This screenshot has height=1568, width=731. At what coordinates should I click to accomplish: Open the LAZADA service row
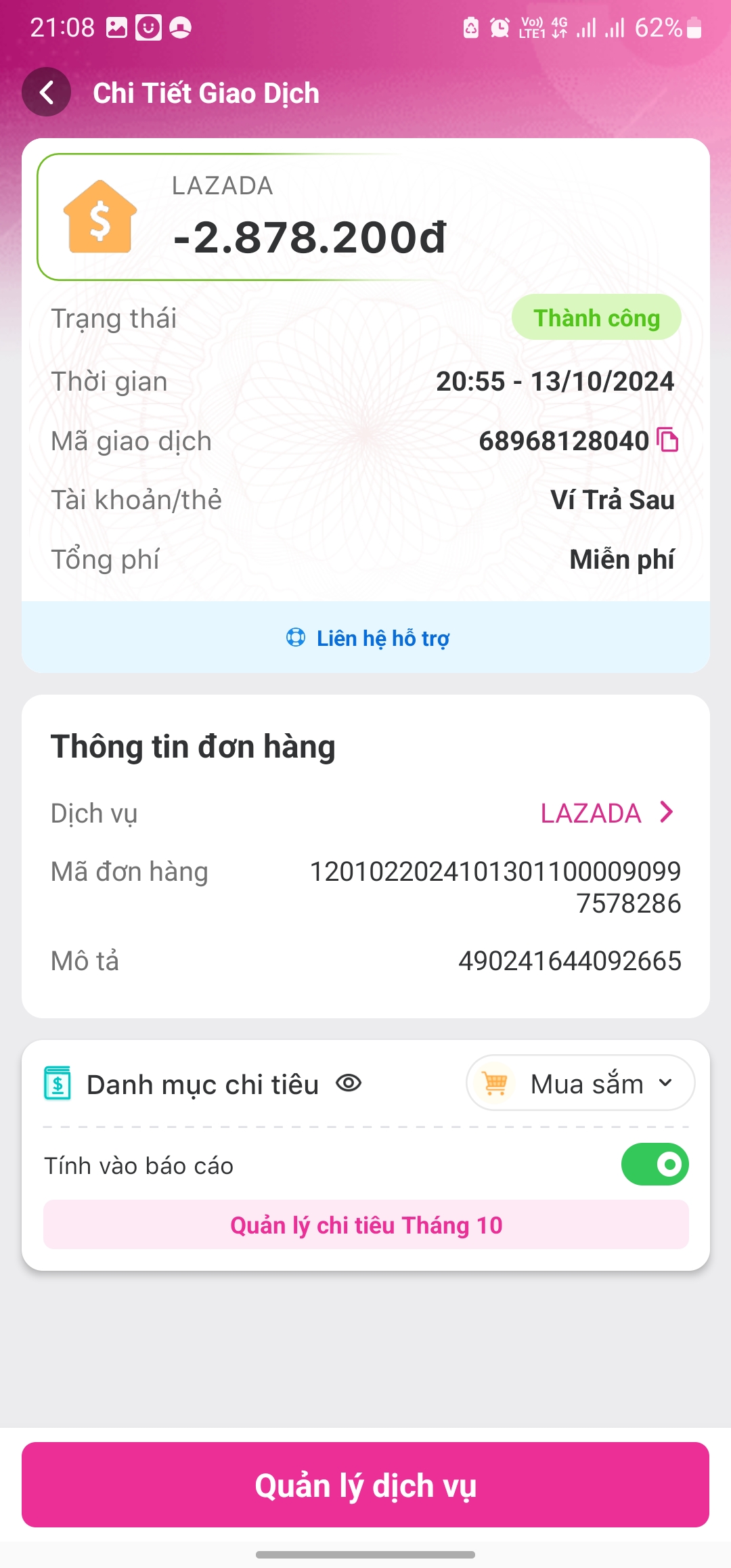[606, 812]
